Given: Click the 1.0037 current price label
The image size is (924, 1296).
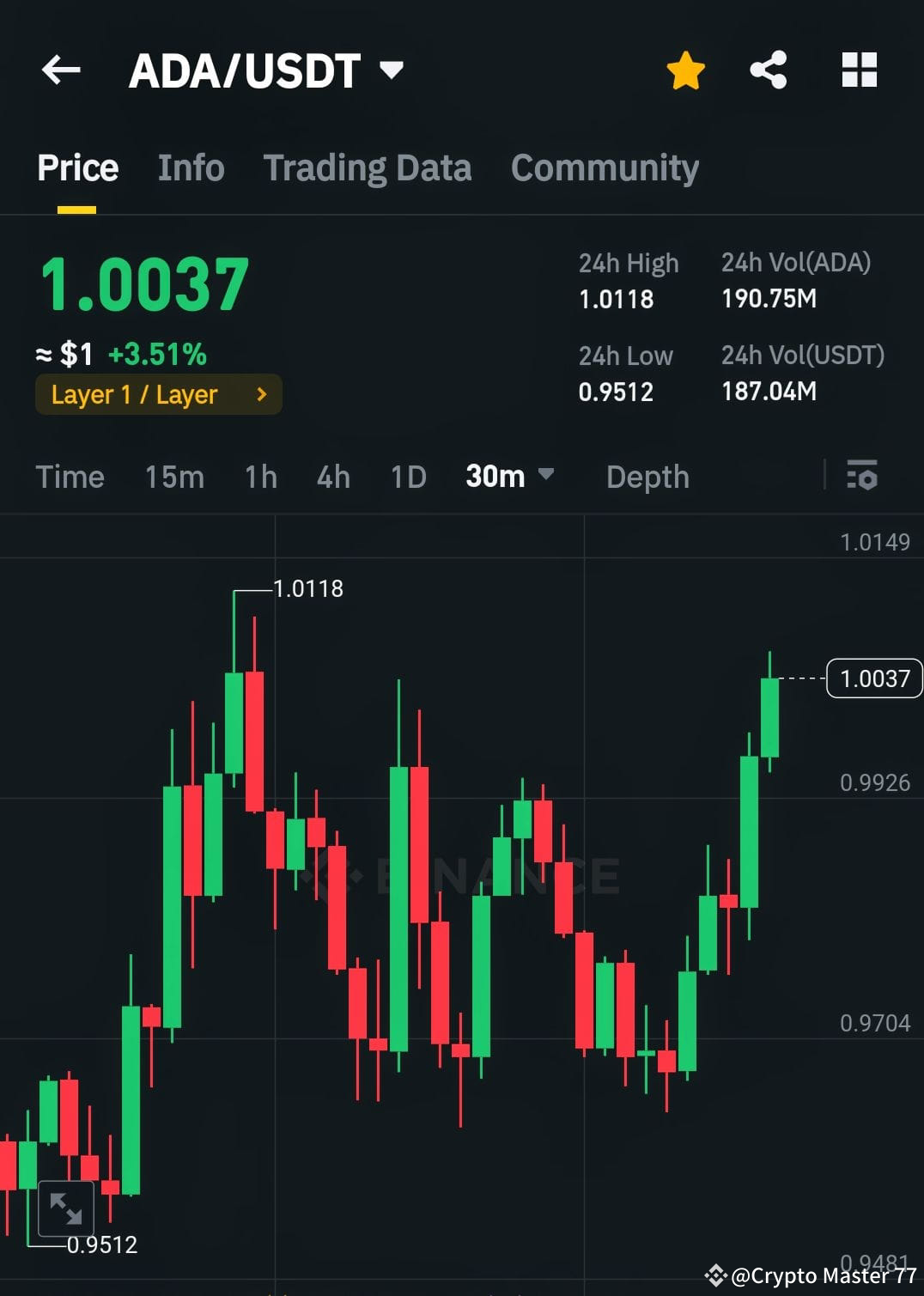Looking at the screenshot, I should point(872,679).
